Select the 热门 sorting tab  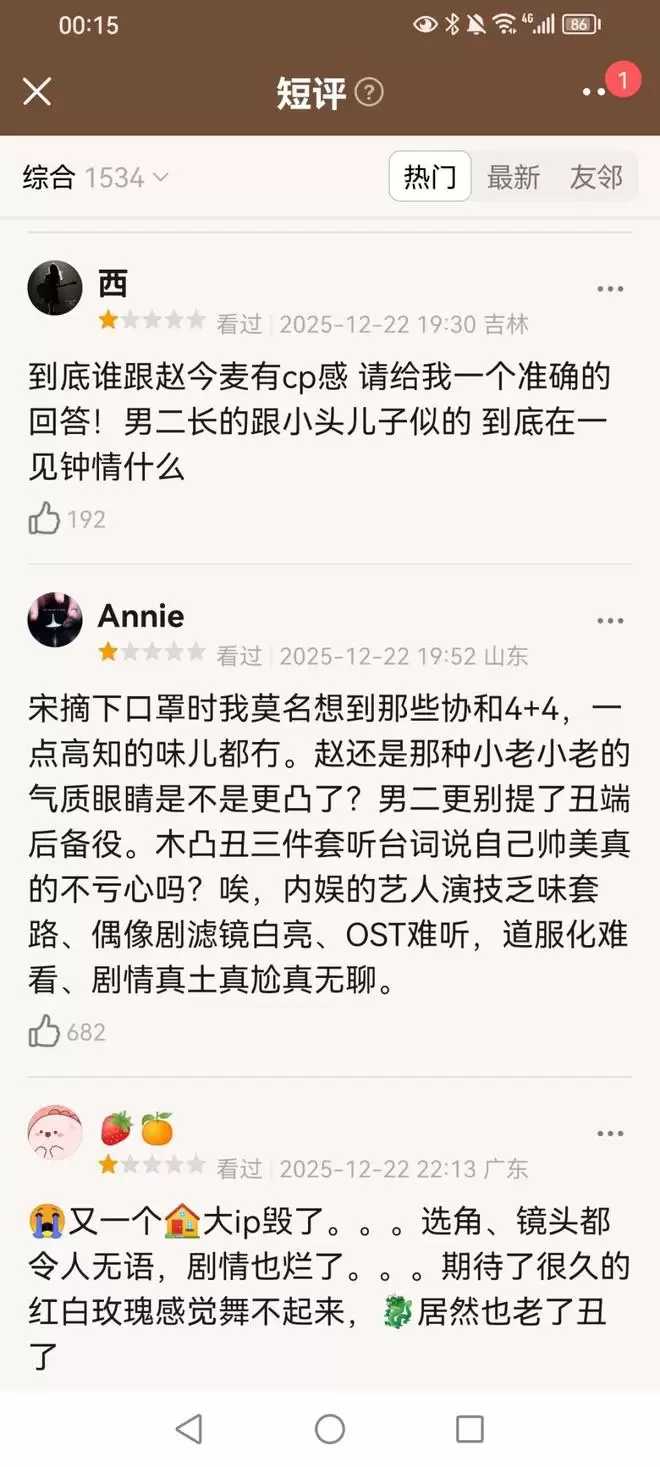pos(430,178)
